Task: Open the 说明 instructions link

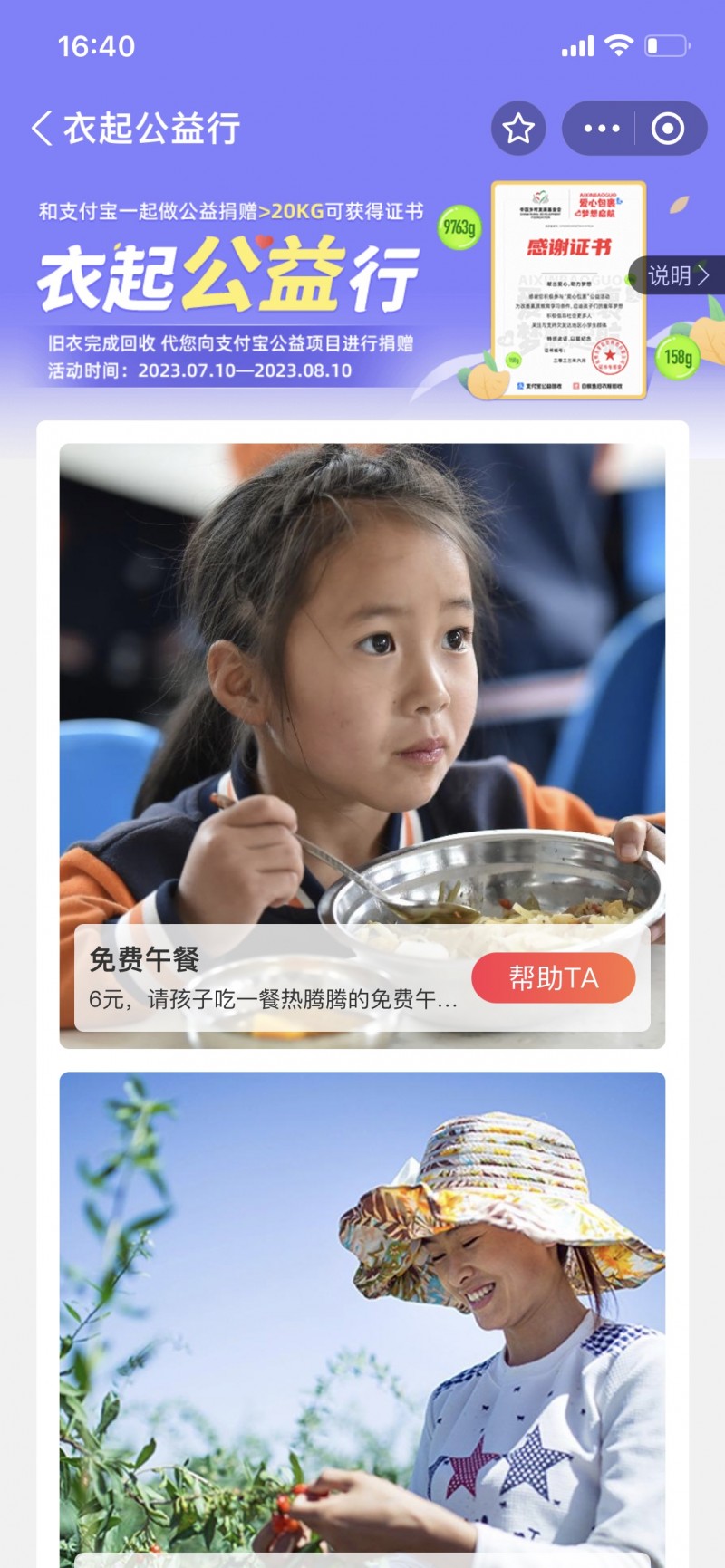Action: coord(678,275)
